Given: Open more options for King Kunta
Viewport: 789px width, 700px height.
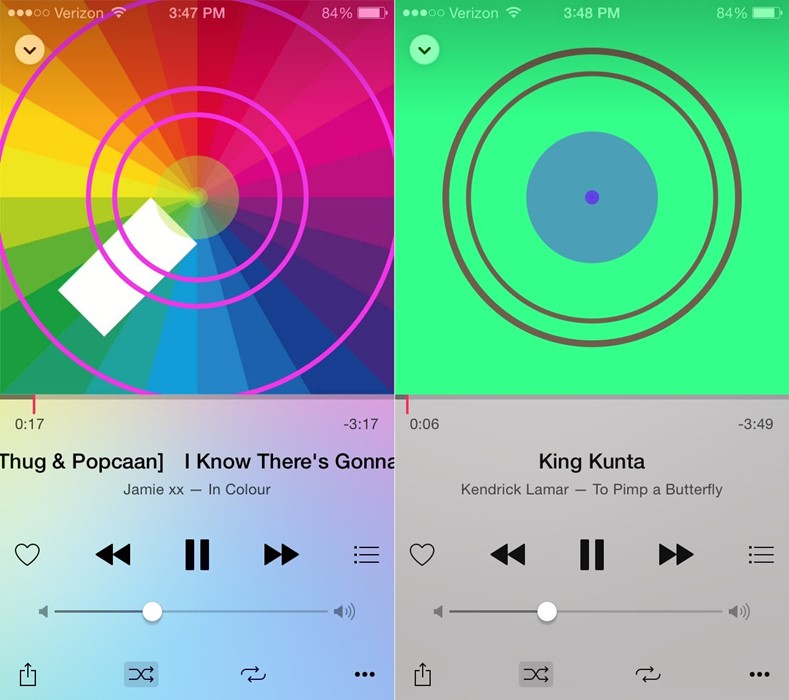Looking at the screenshot, I should pos(760,675).
